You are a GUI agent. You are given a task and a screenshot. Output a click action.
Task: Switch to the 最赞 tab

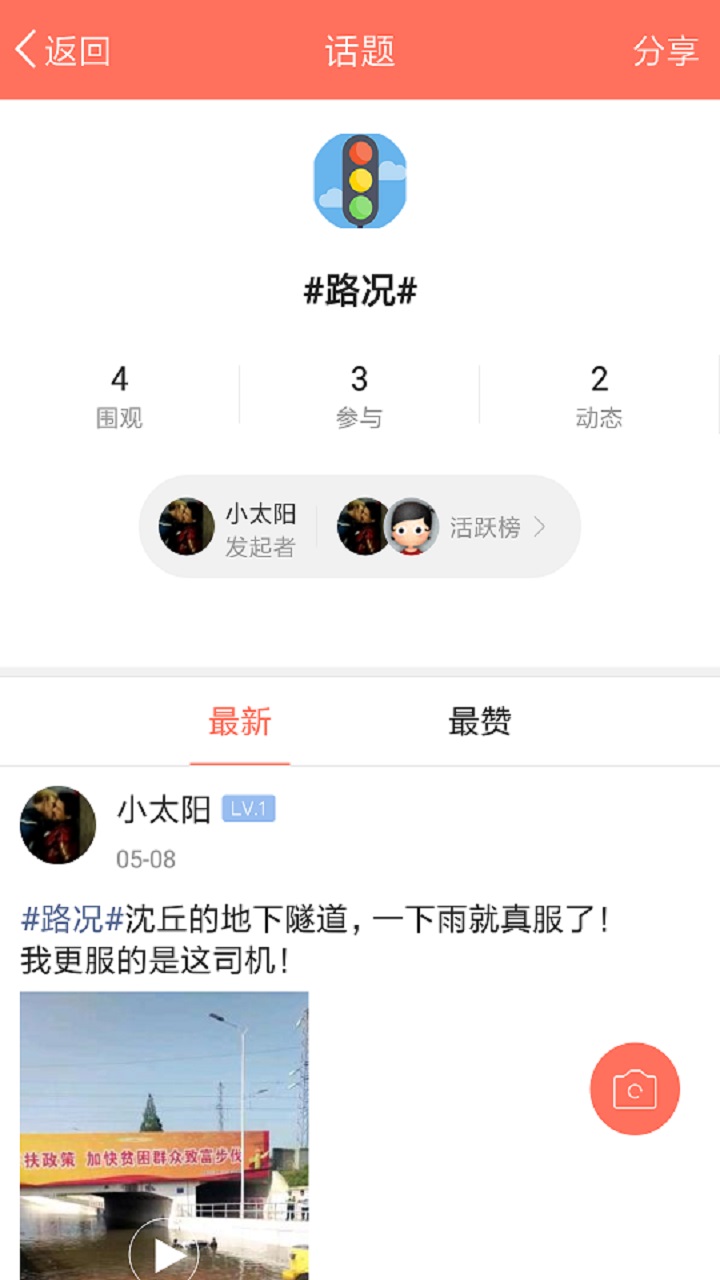(478, 722)
